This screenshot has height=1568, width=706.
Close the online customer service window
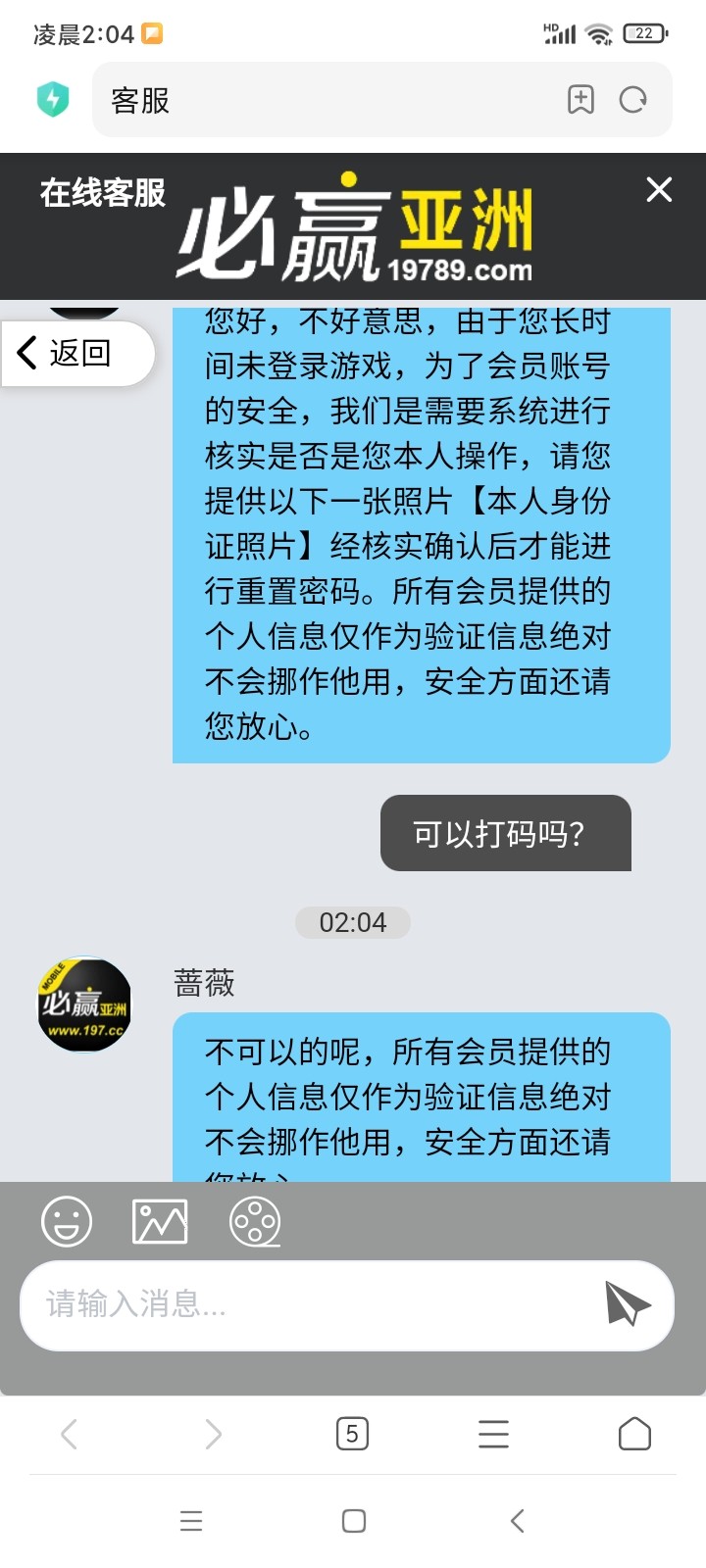[x=659, y=189]
